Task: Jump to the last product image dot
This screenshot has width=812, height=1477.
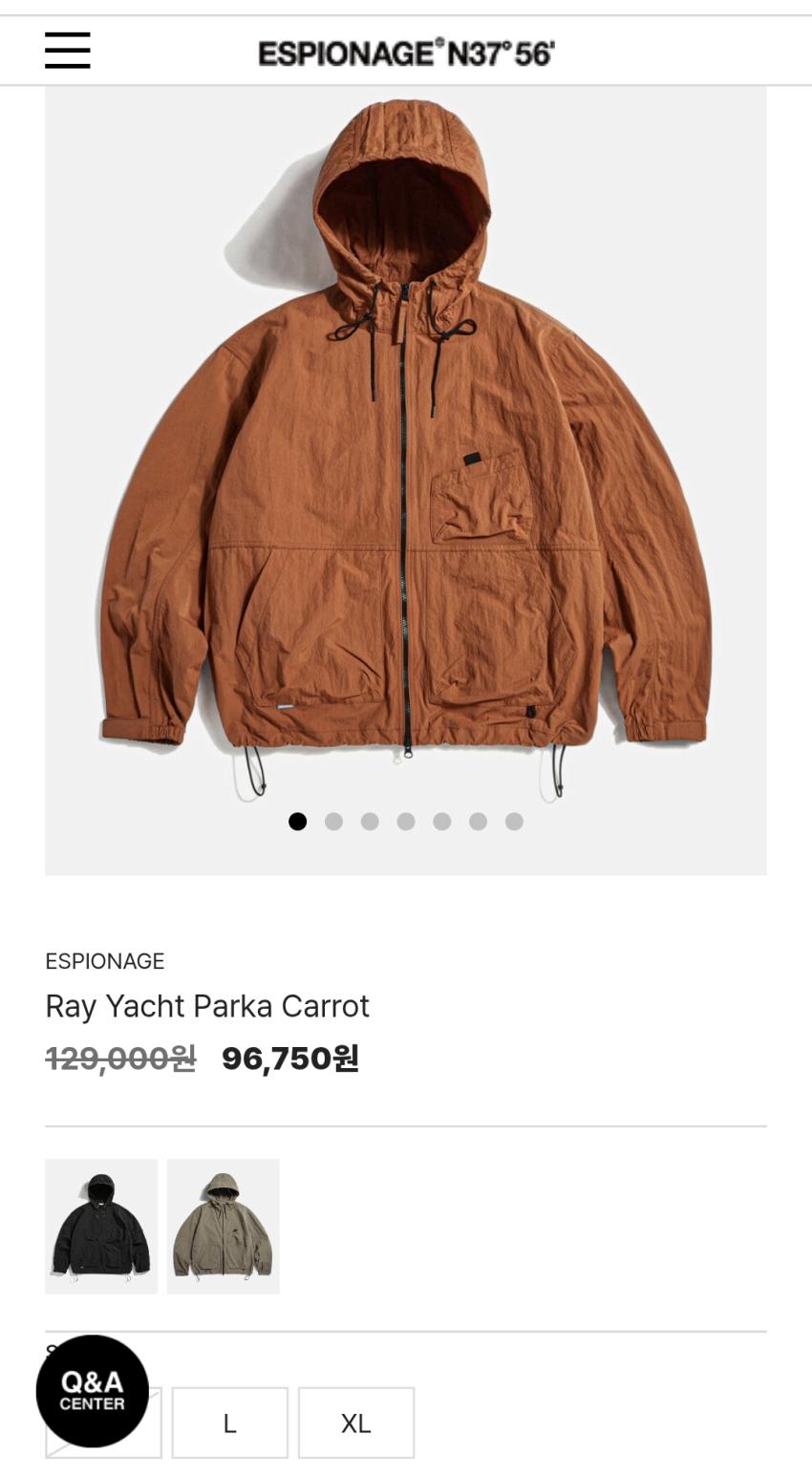Action: pos(514,822)
